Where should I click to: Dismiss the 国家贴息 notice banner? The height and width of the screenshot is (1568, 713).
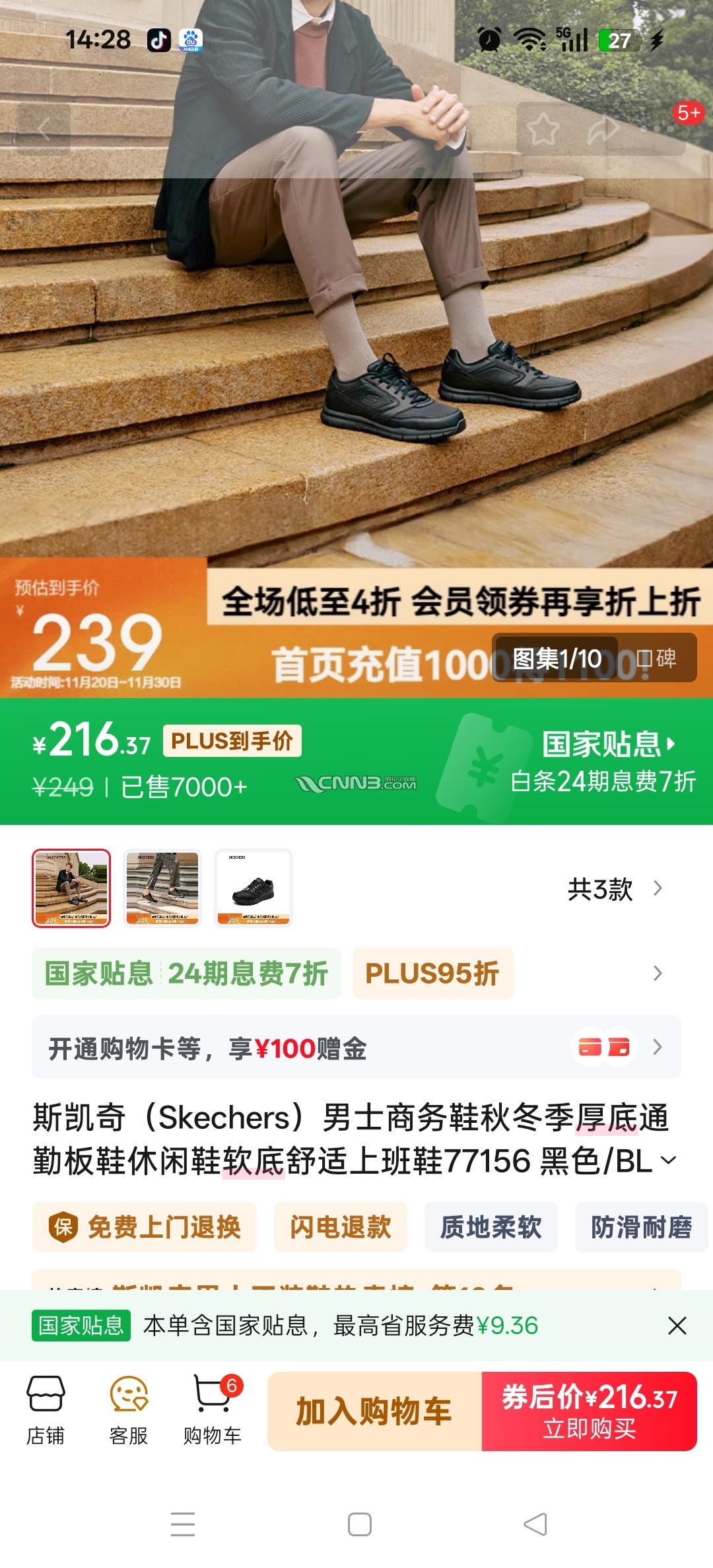coord(677,1326)
